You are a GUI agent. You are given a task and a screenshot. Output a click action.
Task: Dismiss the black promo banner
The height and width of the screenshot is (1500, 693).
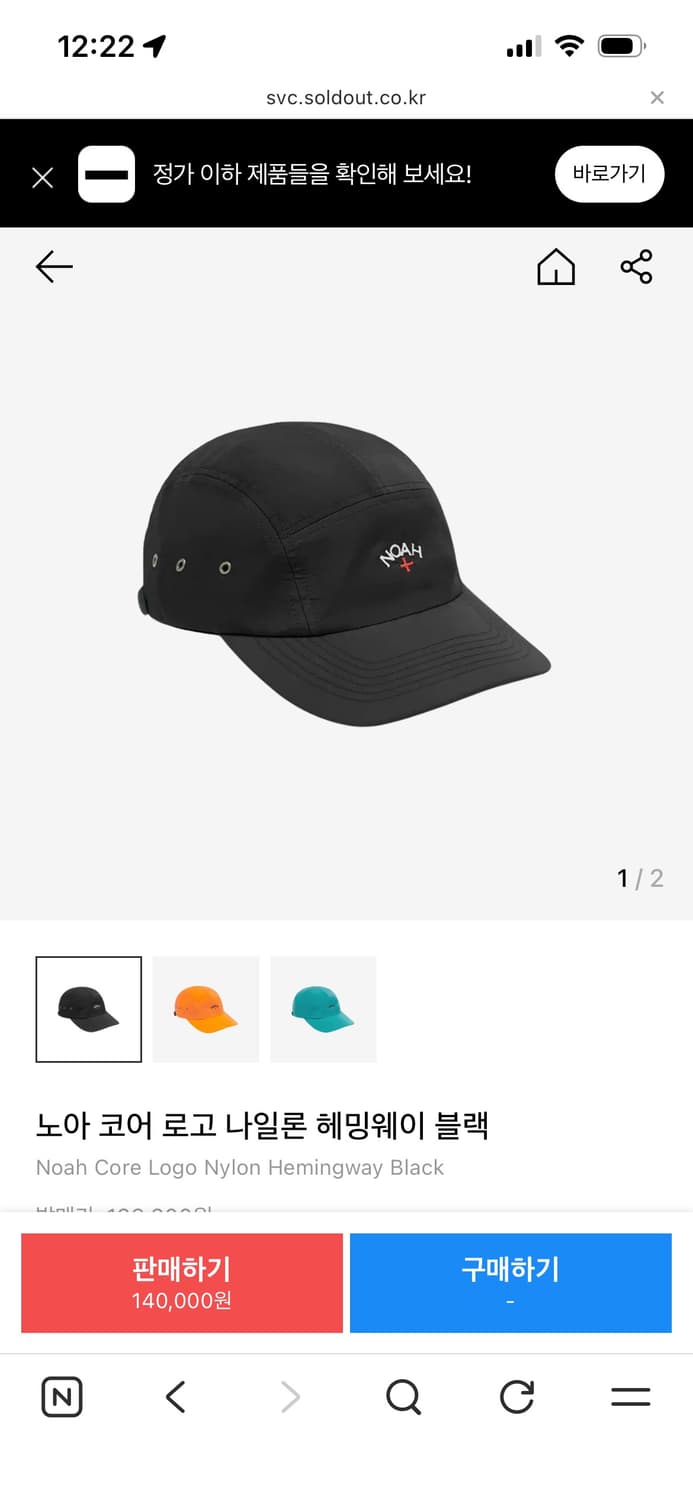(x=42, y=178)
